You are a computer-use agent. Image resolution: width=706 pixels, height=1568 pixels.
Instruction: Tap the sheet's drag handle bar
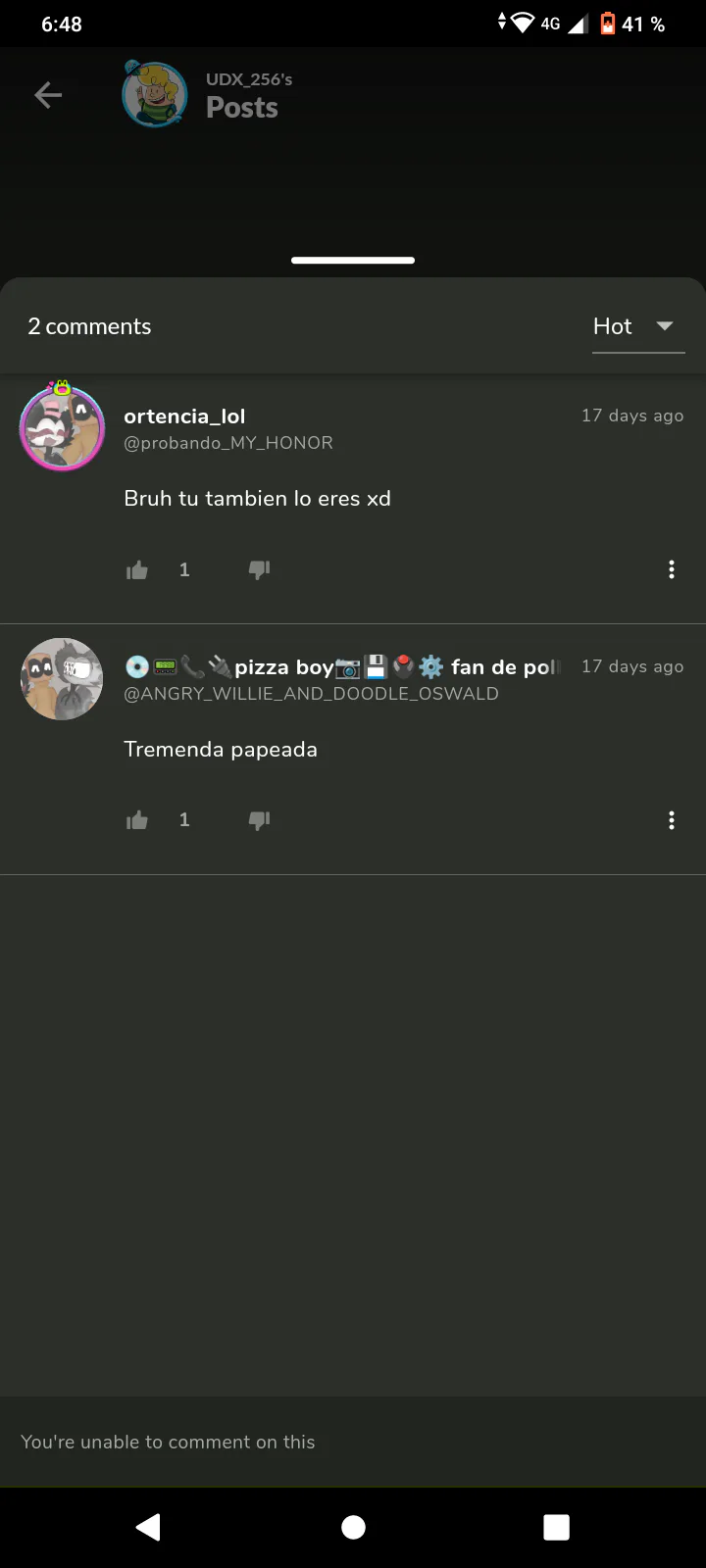coord(353,261)
